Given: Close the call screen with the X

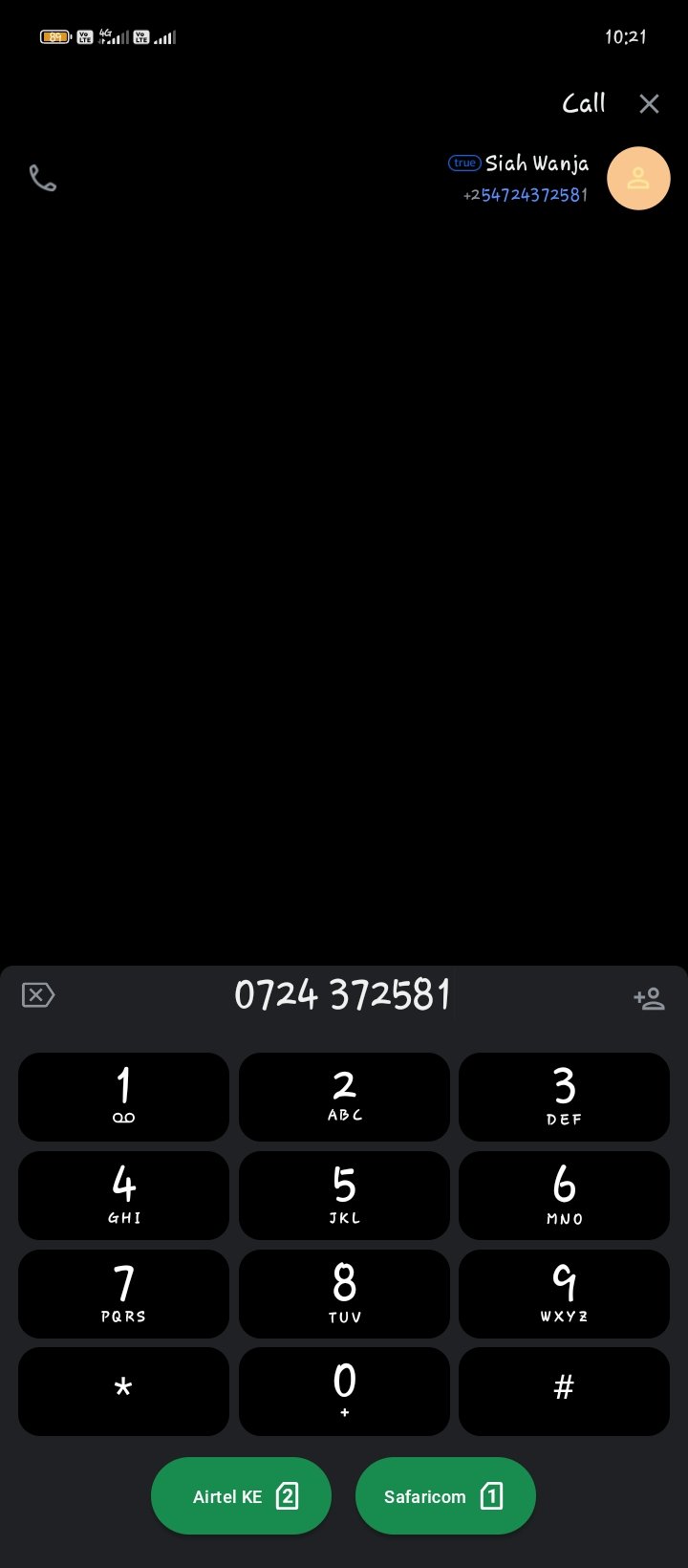Looking at the screenshot, I should click(x=649, y=104).
